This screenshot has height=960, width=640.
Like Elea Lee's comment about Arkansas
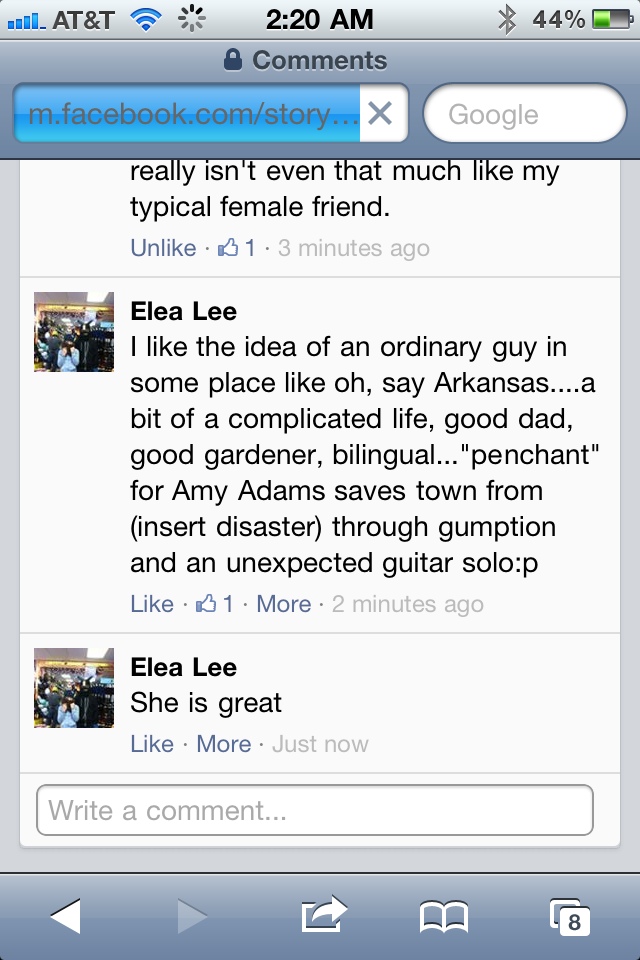tap(152, 604)
